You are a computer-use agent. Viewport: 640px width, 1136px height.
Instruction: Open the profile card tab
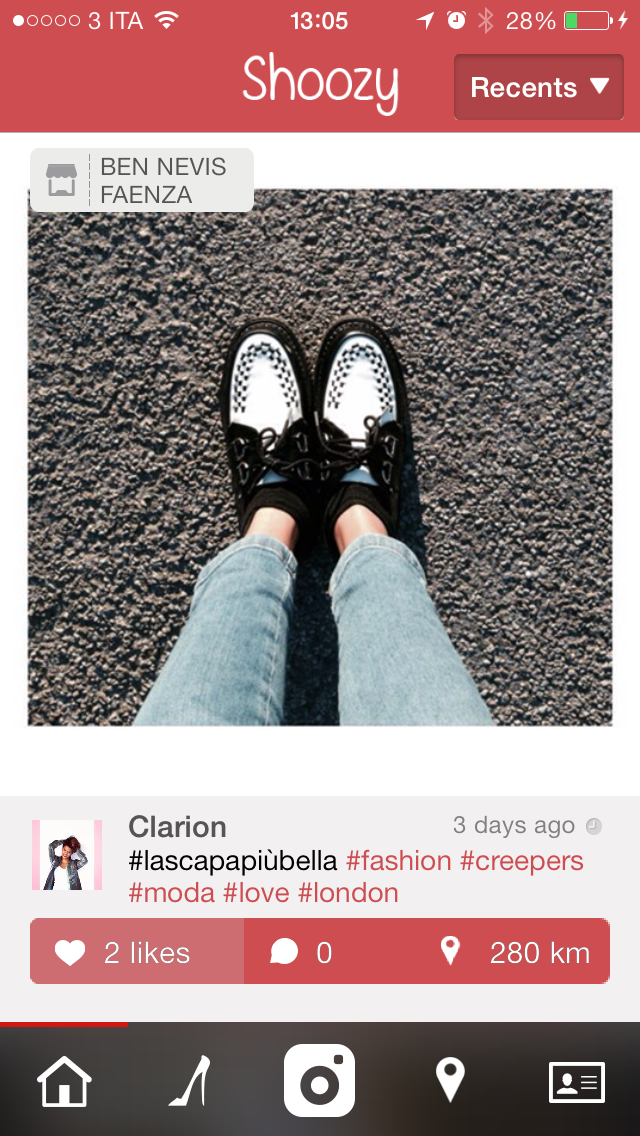[577, 1081]
